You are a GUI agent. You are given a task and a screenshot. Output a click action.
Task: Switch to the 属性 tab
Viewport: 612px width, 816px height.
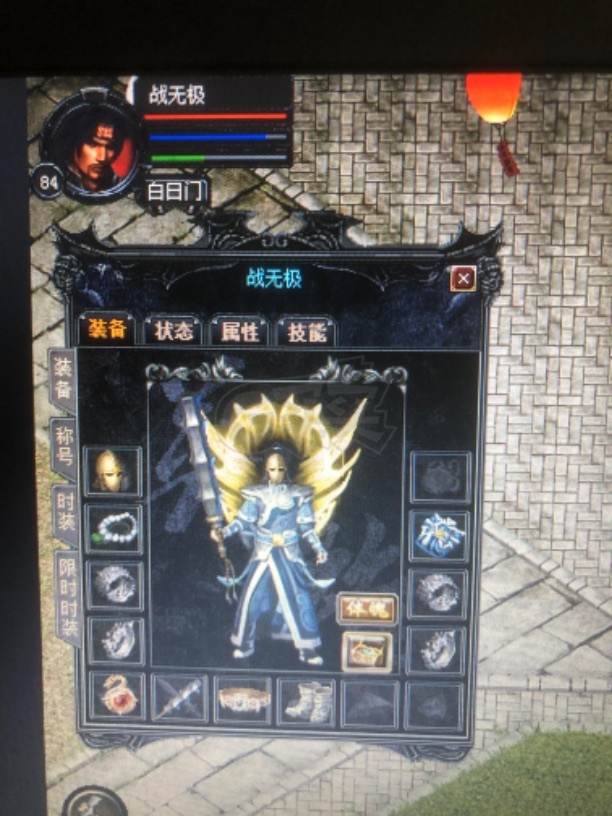(238, 330)
